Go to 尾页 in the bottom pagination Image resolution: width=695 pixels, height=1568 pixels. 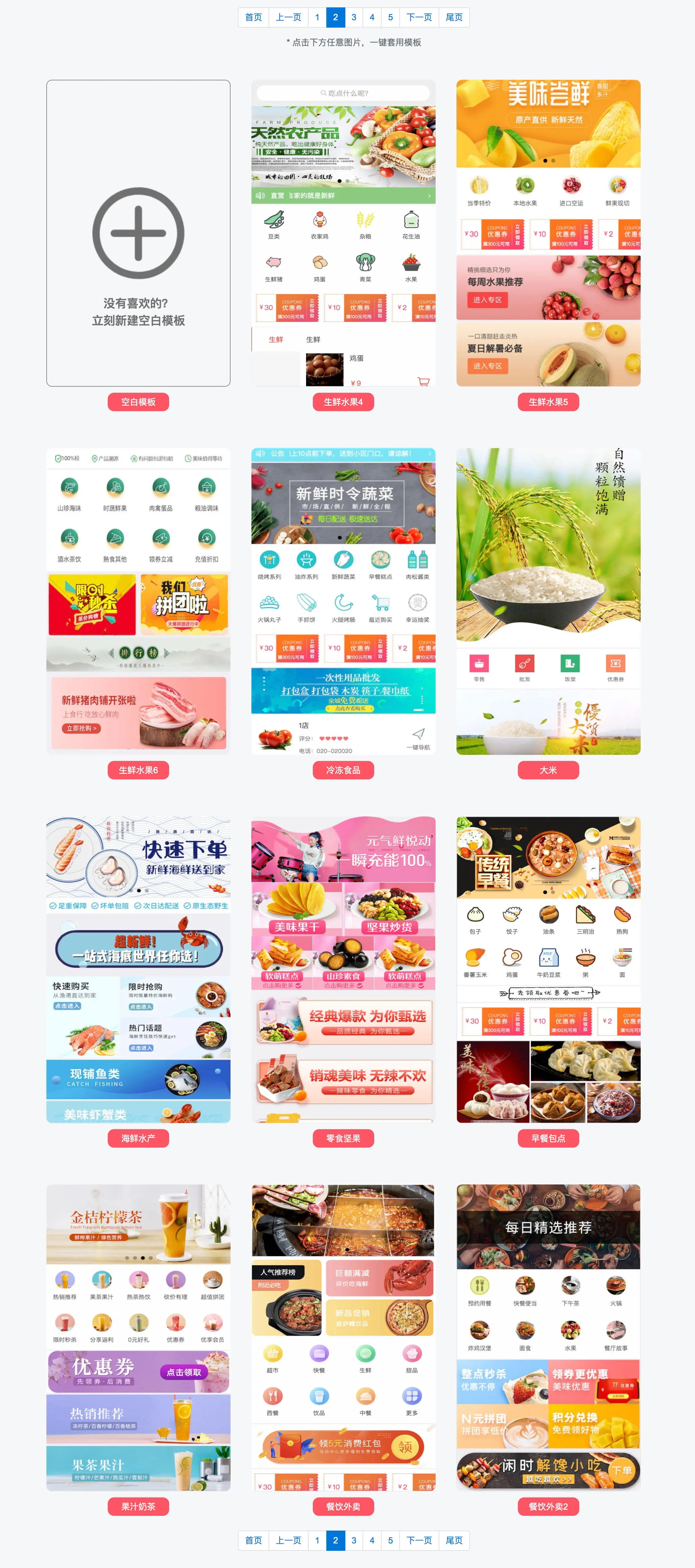point(454,1540)
